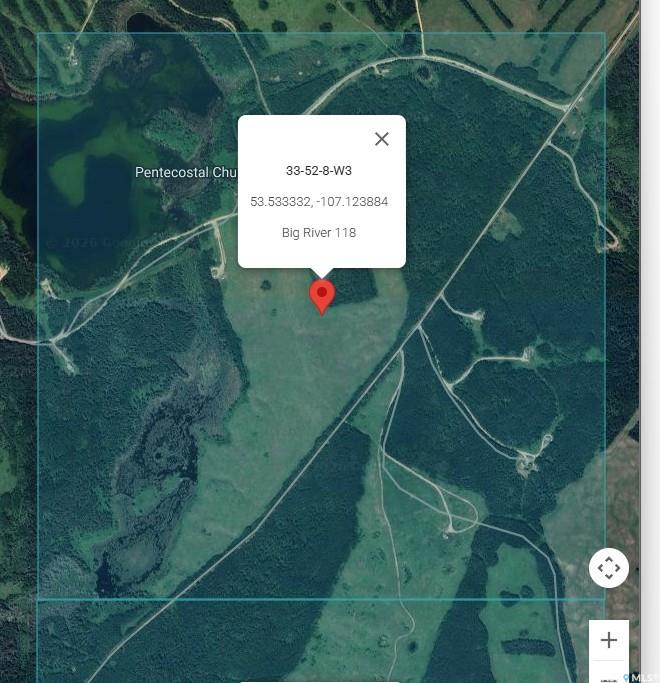Close the 33-52-8-W3 info popup
Image resolution: width=660 pixels, height=683 pixels.
pos(382,139)
